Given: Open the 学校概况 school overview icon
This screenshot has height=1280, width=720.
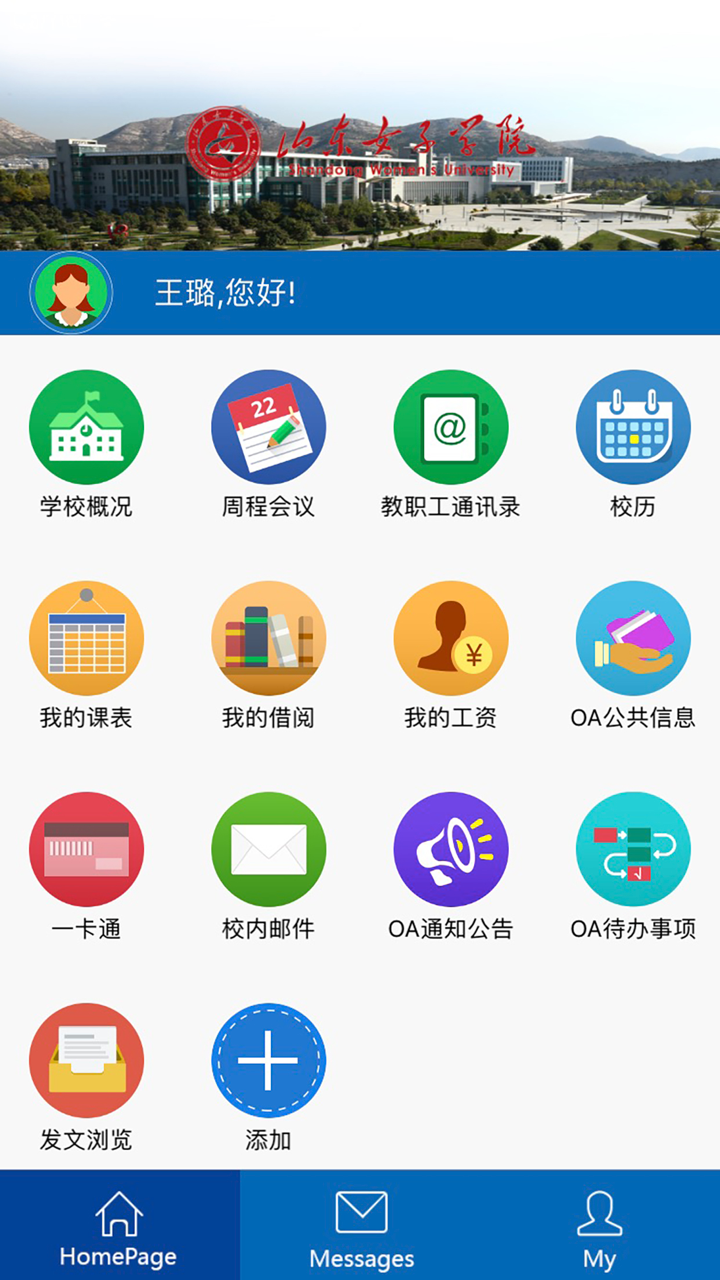Looking at the screenshot, I should click(x=87, y=426).
